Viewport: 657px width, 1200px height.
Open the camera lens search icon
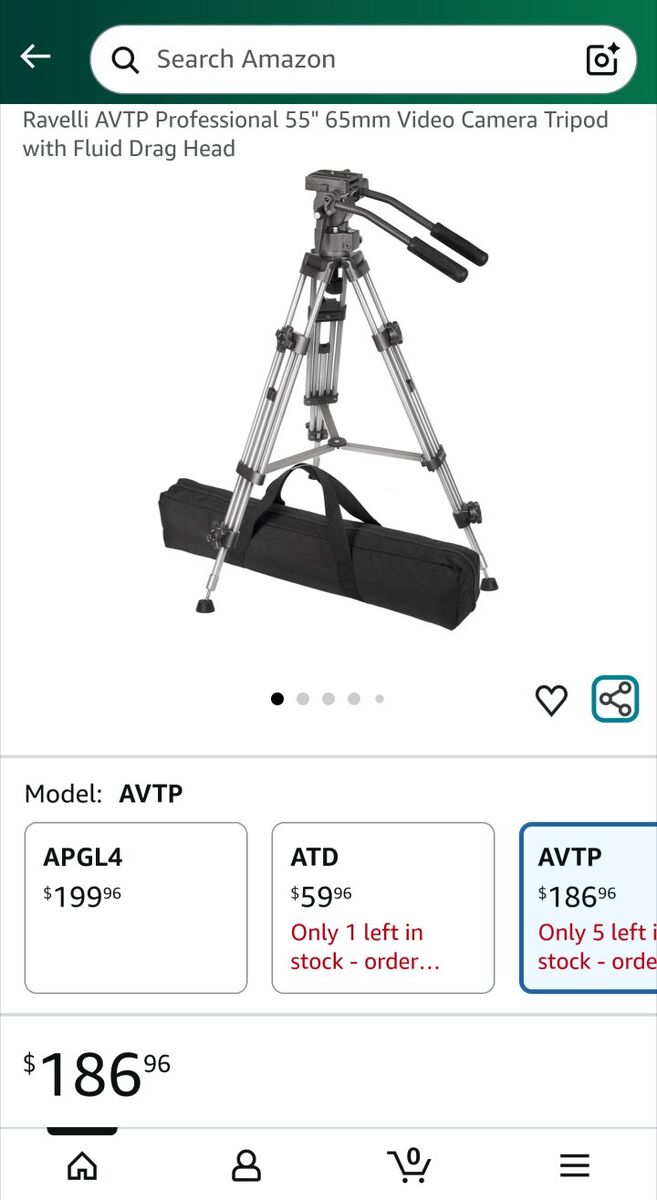pyautogui.click(x=602, y=60)
